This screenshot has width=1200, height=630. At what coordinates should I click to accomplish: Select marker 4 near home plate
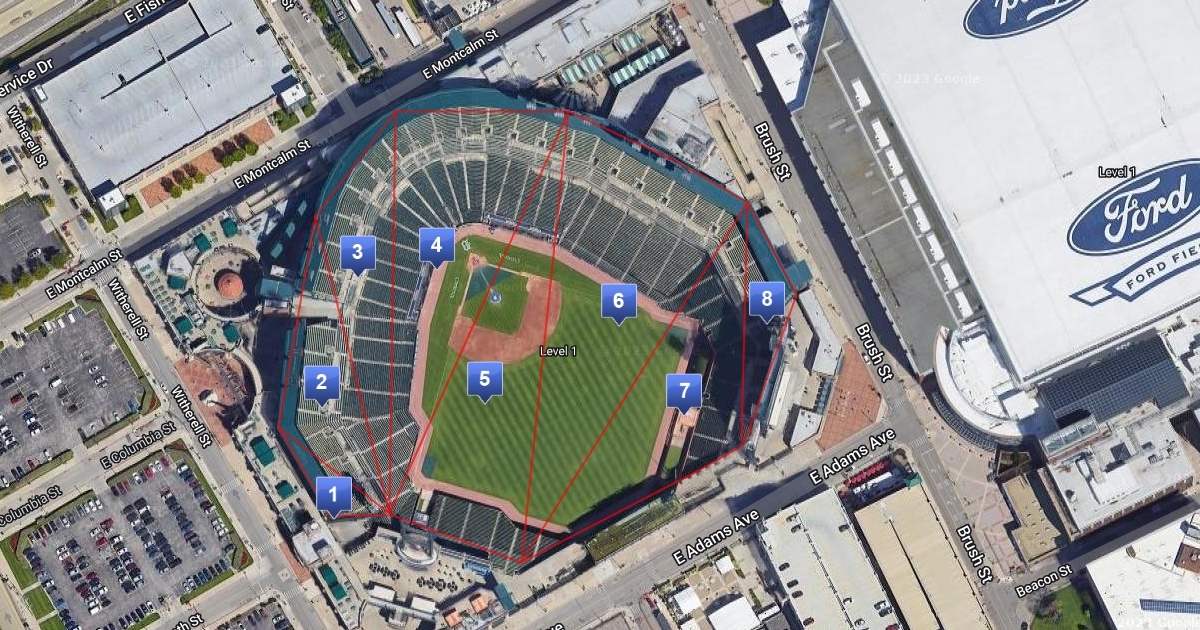click(436, 246)
